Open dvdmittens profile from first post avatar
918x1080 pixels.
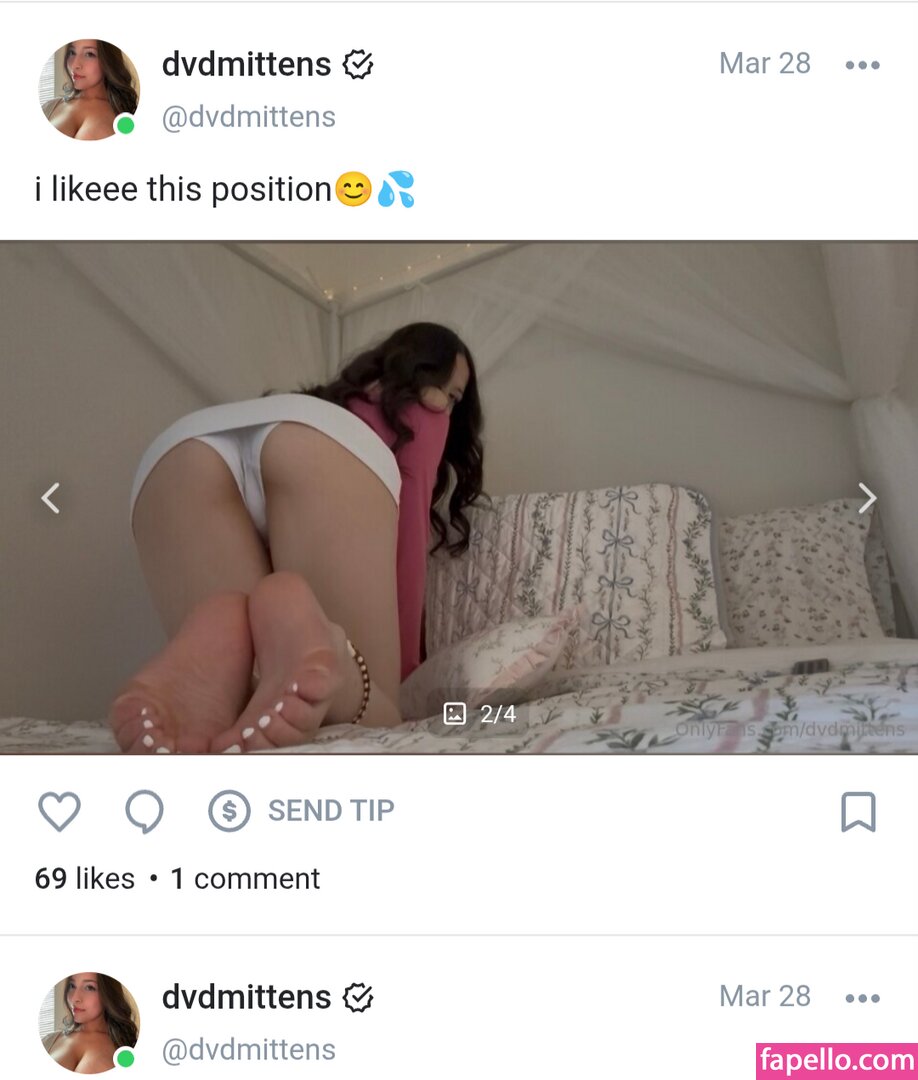coord(89,90)
